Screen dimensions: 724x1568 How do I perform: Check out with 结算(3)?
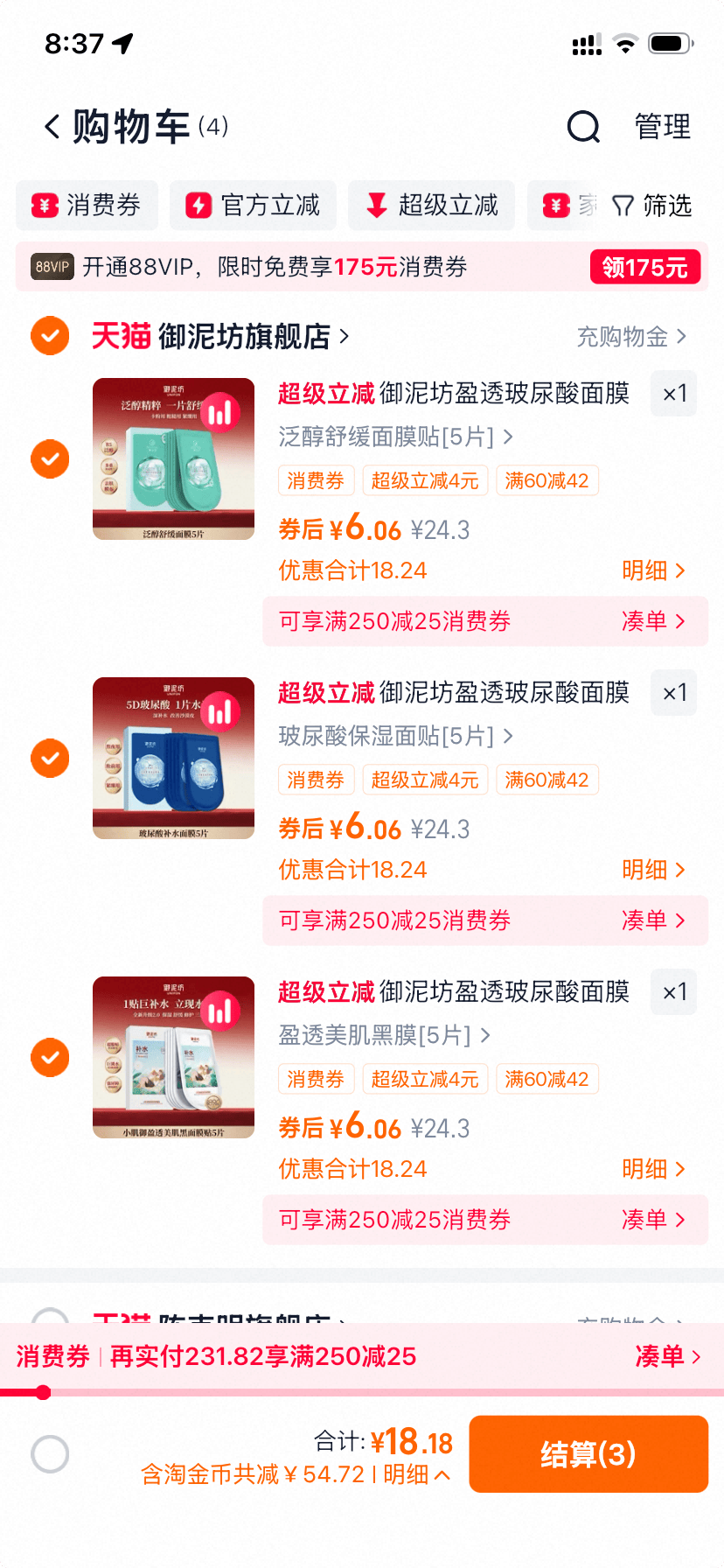coord(588,1454)
